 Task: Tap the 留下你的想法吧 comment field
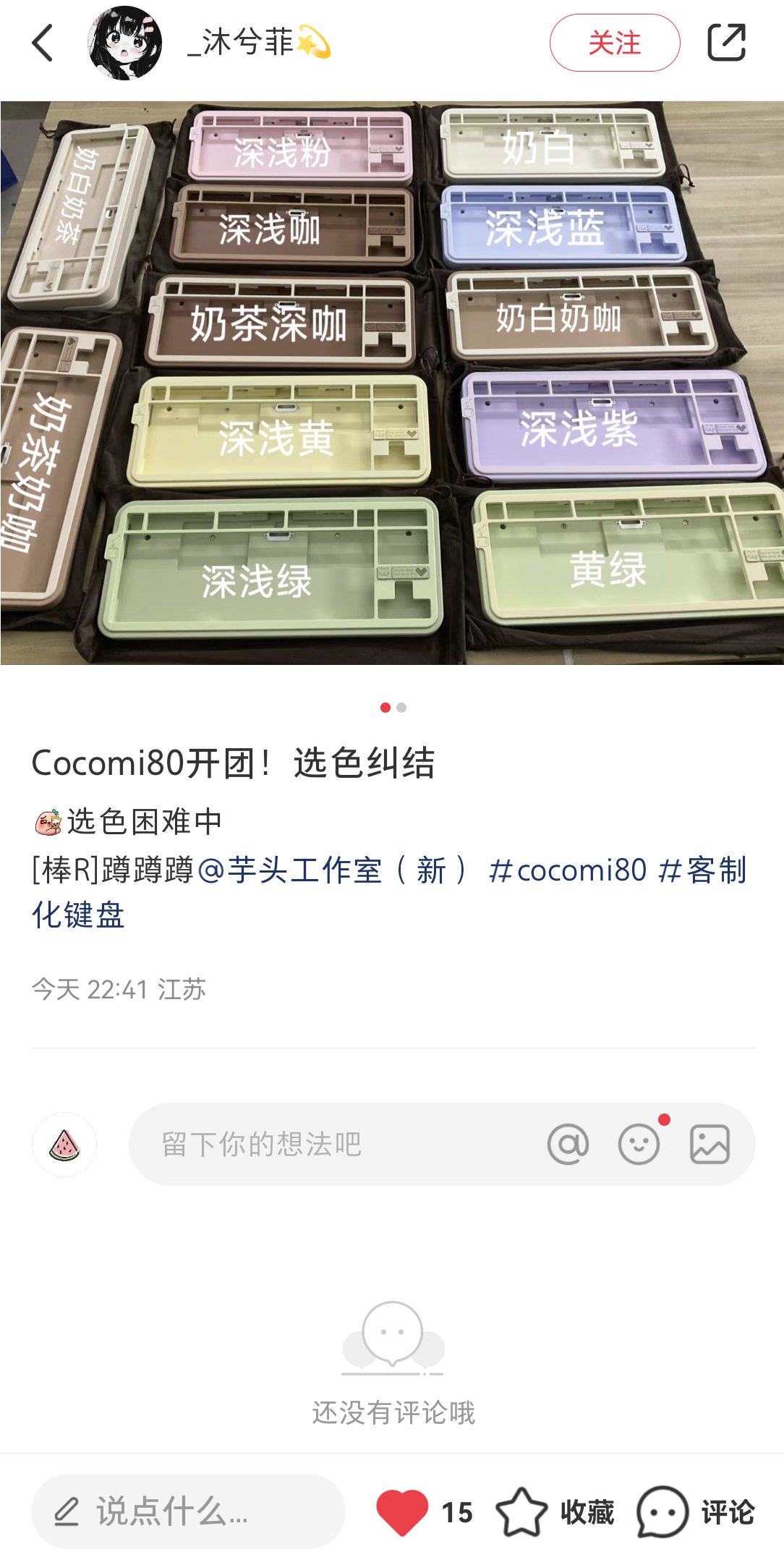pyautogui.click(x=325, y=1144)
